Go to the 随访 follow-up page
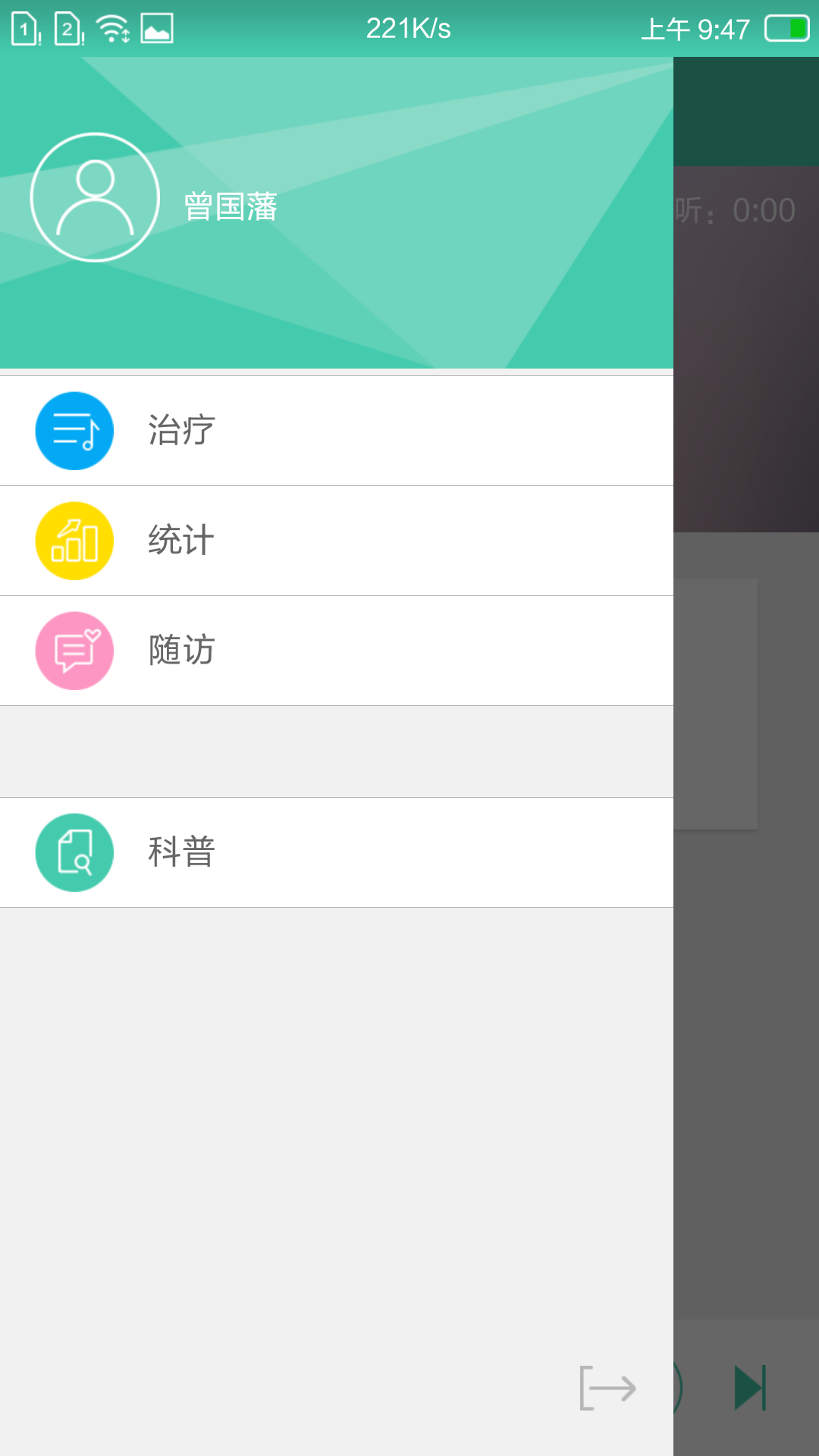 pyautogui.click(x=337, y=651)
